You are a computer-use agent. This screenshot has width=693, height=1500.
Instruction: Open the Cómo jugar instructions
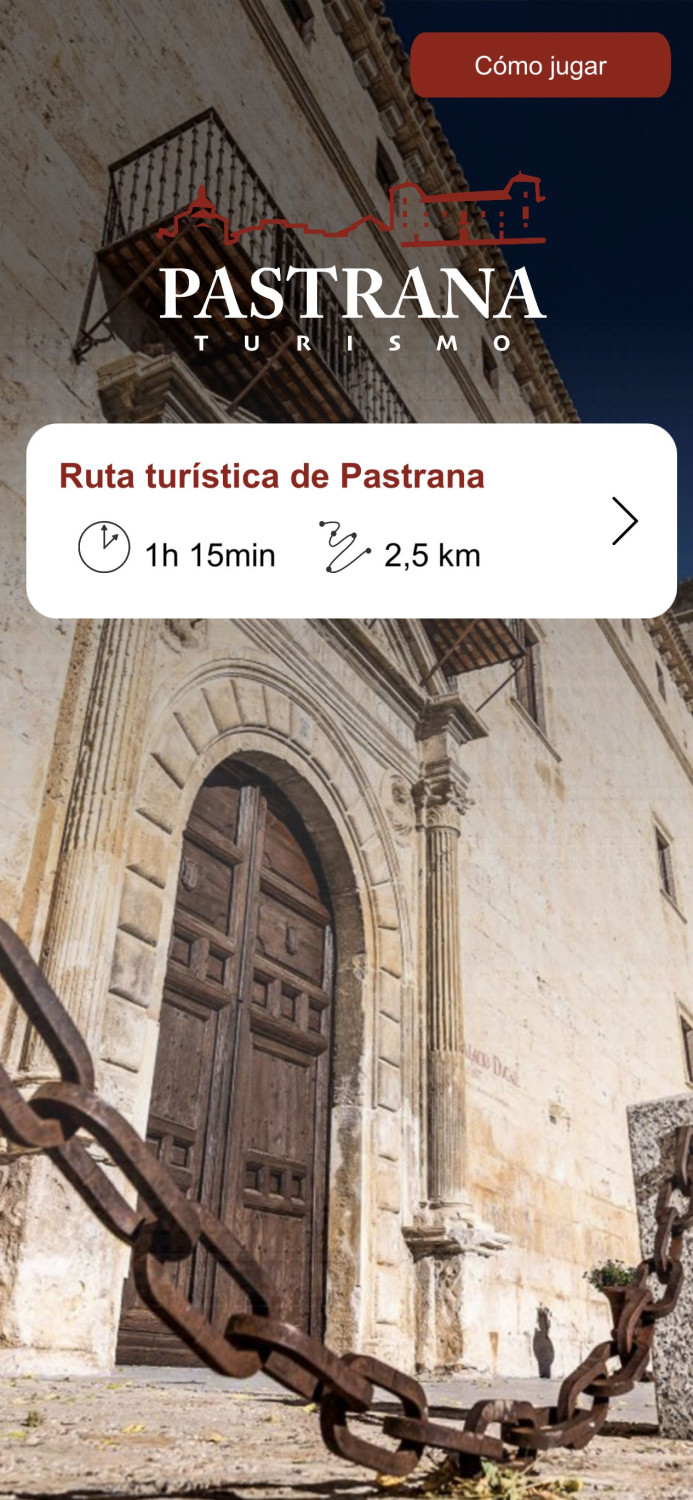click(540, 66)
